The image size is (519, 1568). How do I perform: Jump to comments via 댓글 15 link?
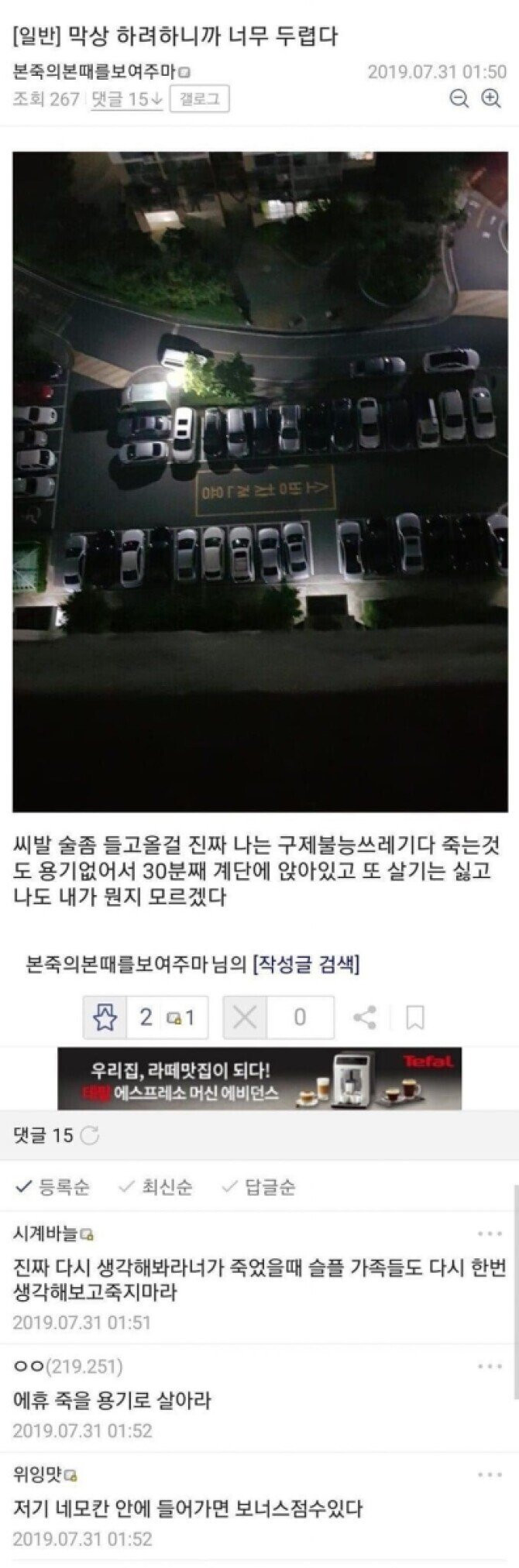125,99
